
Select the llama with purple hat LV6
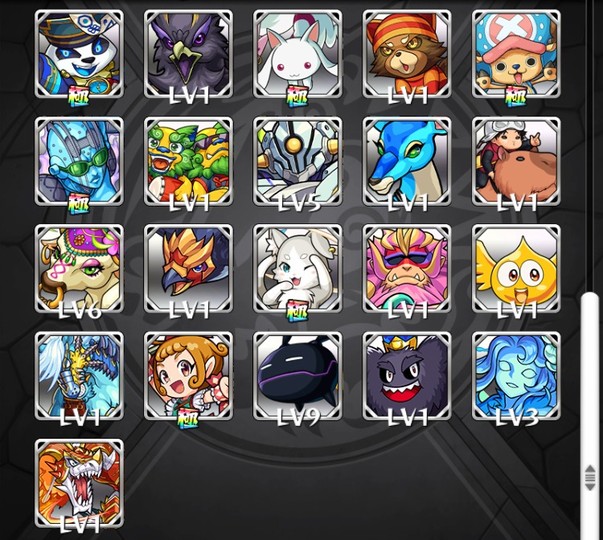[79, 268]
